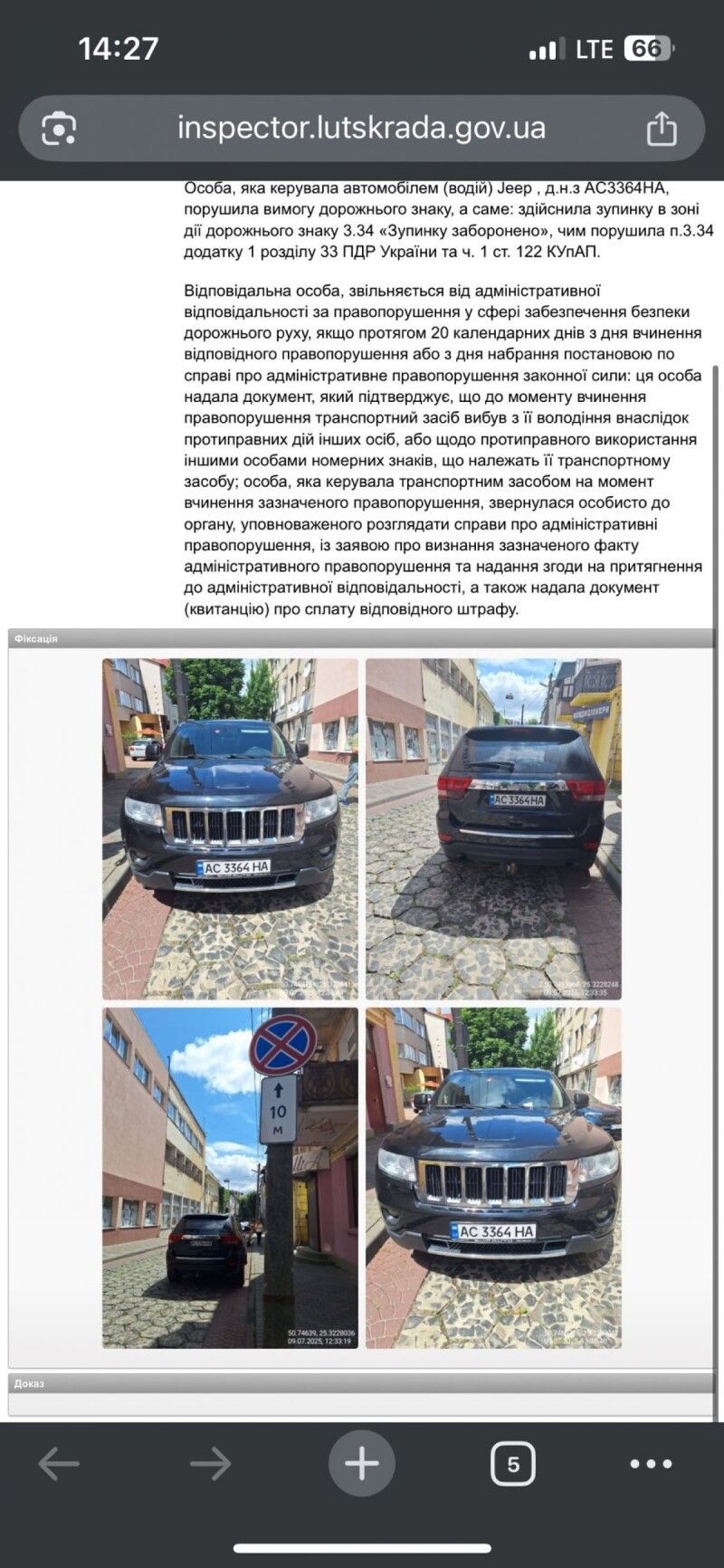Share this page
The image size is (724, 1568).
tap(662, 129)
